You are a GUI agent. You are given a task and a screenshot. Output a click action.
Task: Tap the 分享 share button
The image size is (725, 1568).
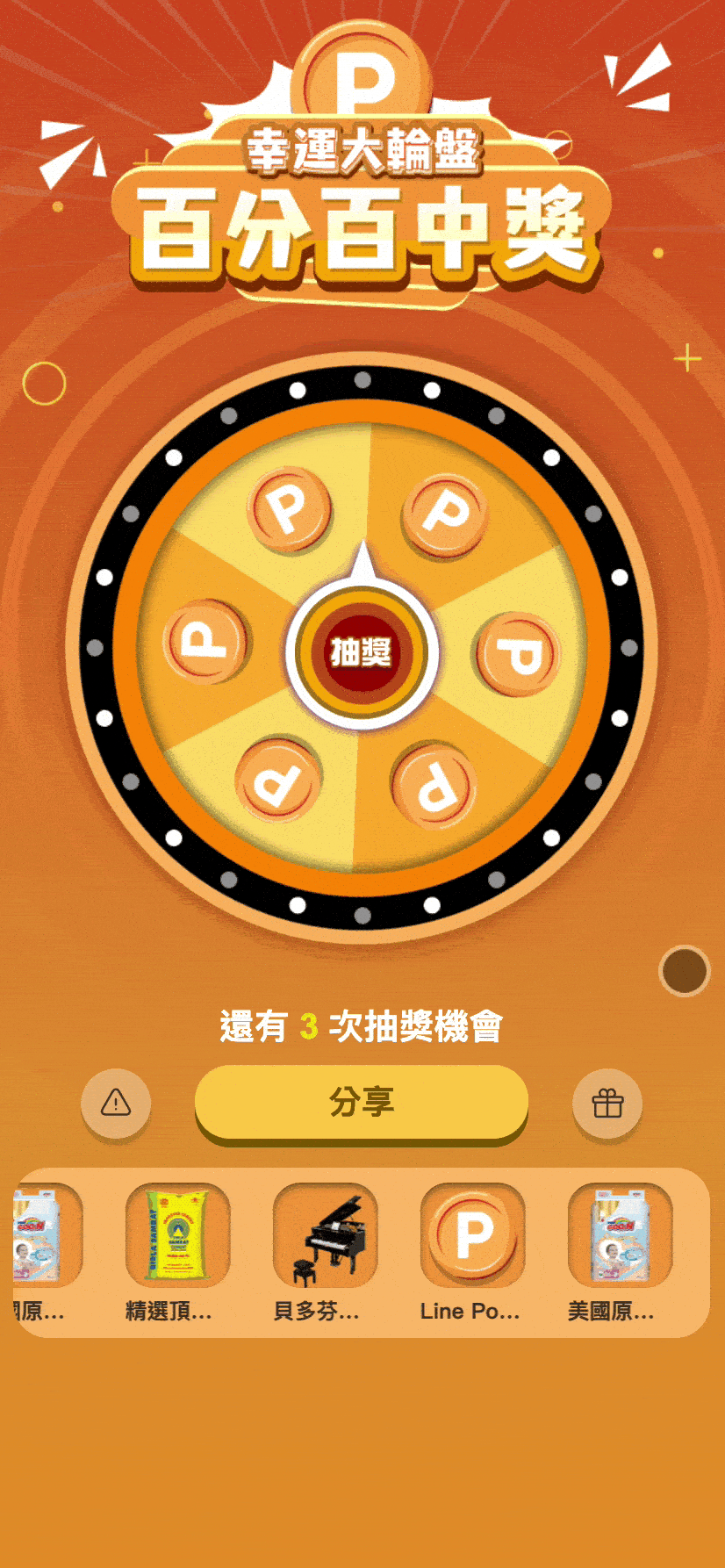361,1101
